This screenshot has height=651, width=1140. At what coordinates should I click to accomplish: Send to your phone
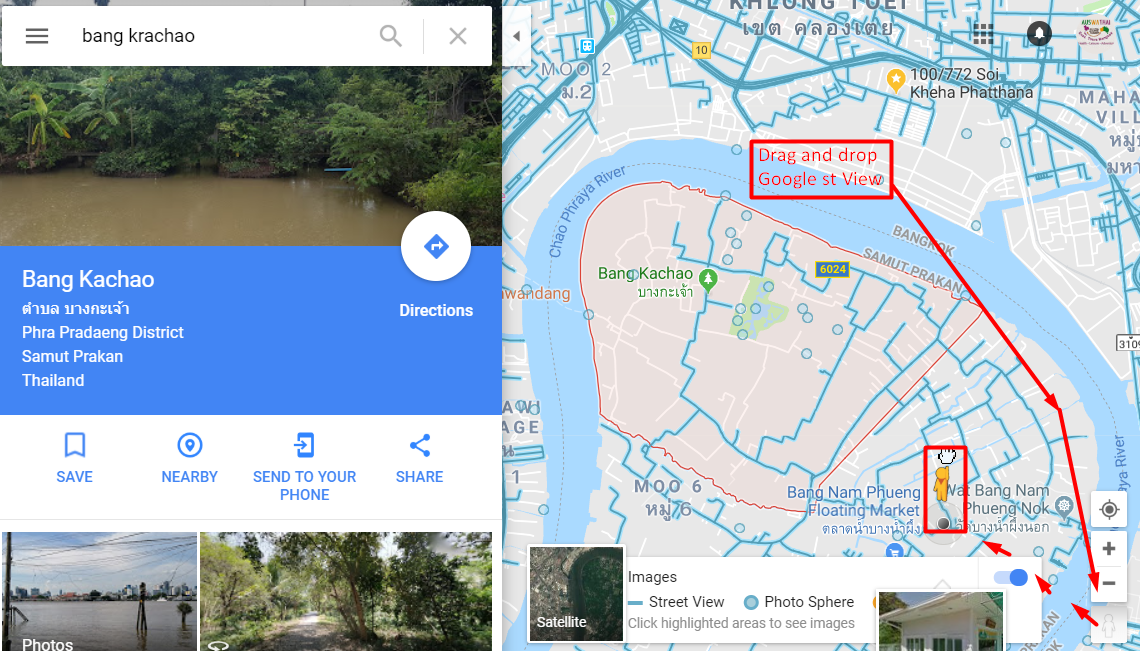coord(304,467)
